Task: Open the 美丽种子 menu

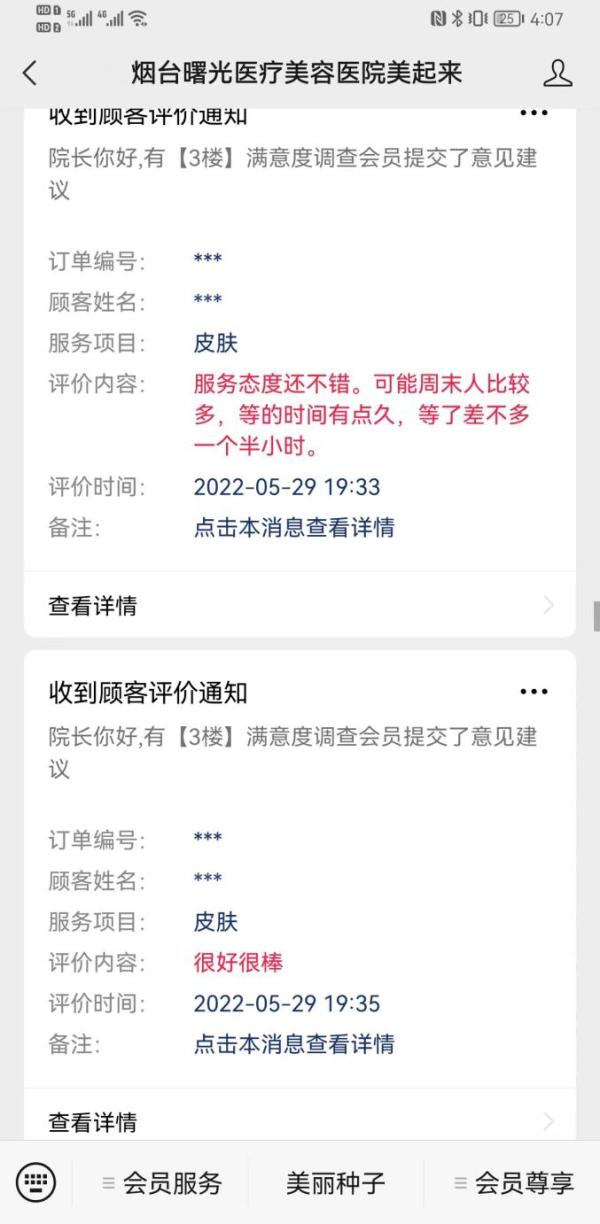Action: [335, 1183]
